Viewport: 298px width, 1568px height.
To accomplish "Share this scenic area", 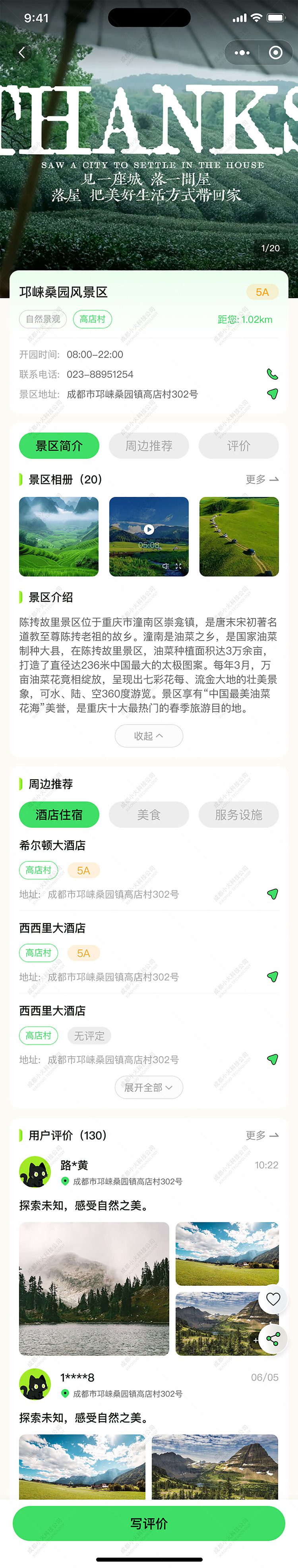I will pos(273,1339).
